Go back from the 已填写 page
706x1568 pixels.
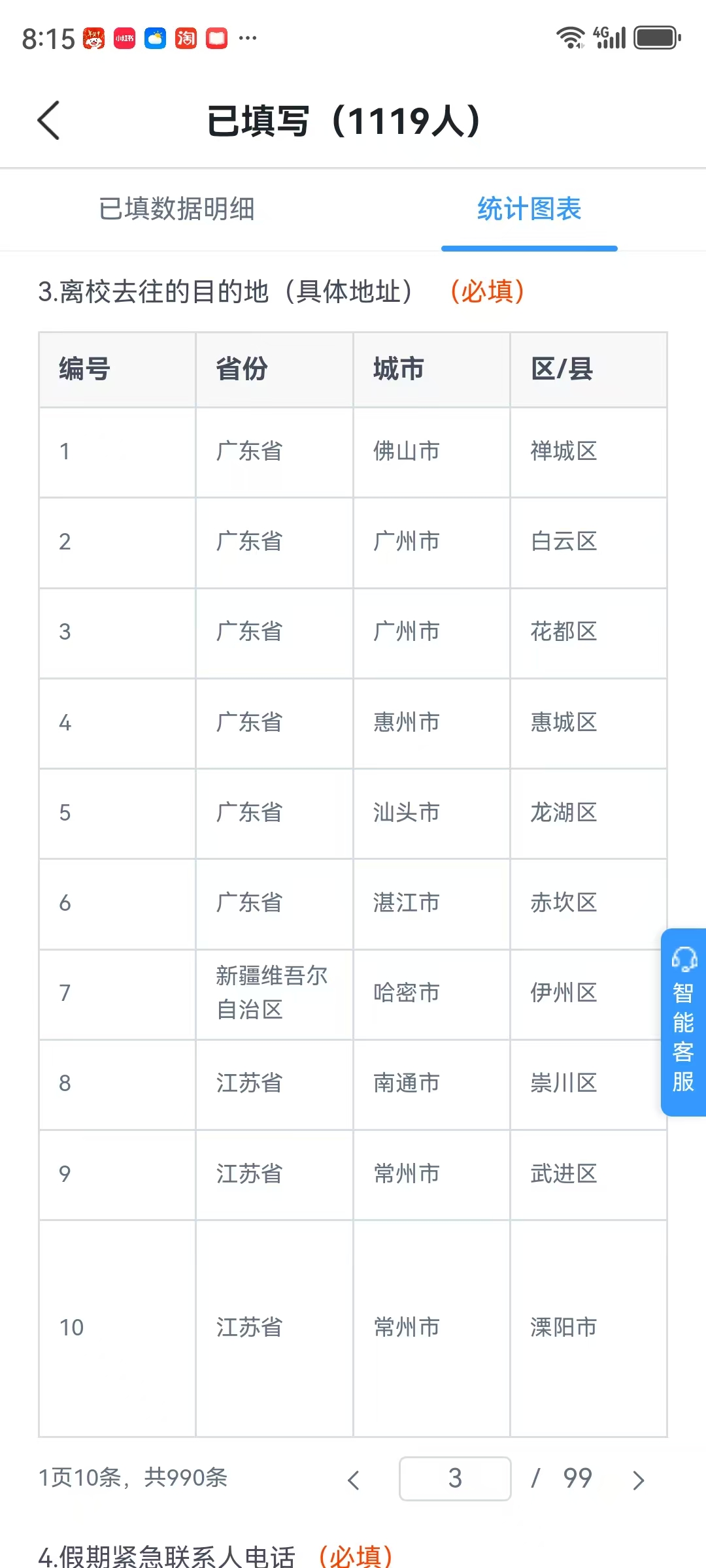pos(49,120)
